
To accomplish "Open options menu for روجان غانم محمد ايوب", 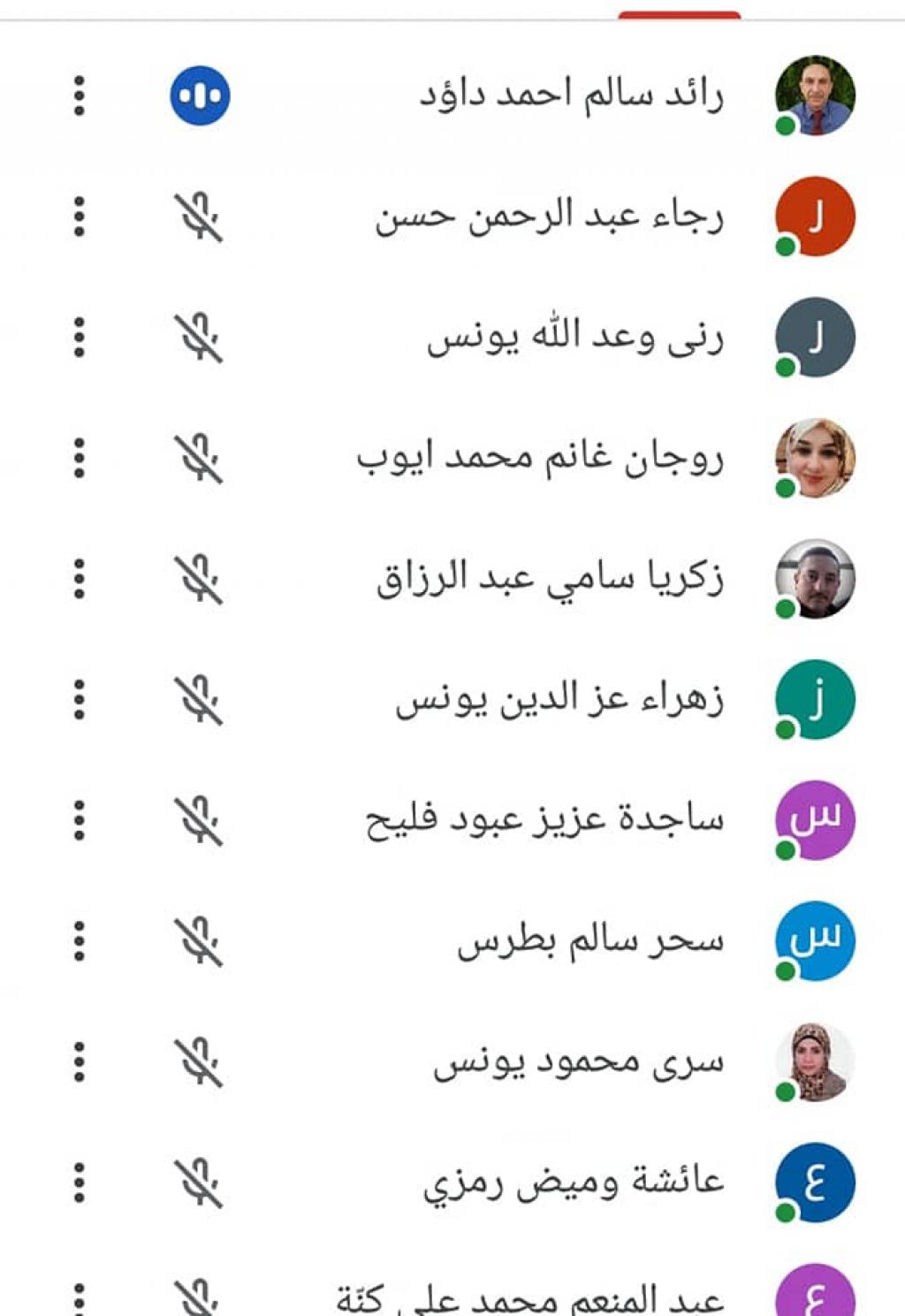I will (x=80, y=458).
